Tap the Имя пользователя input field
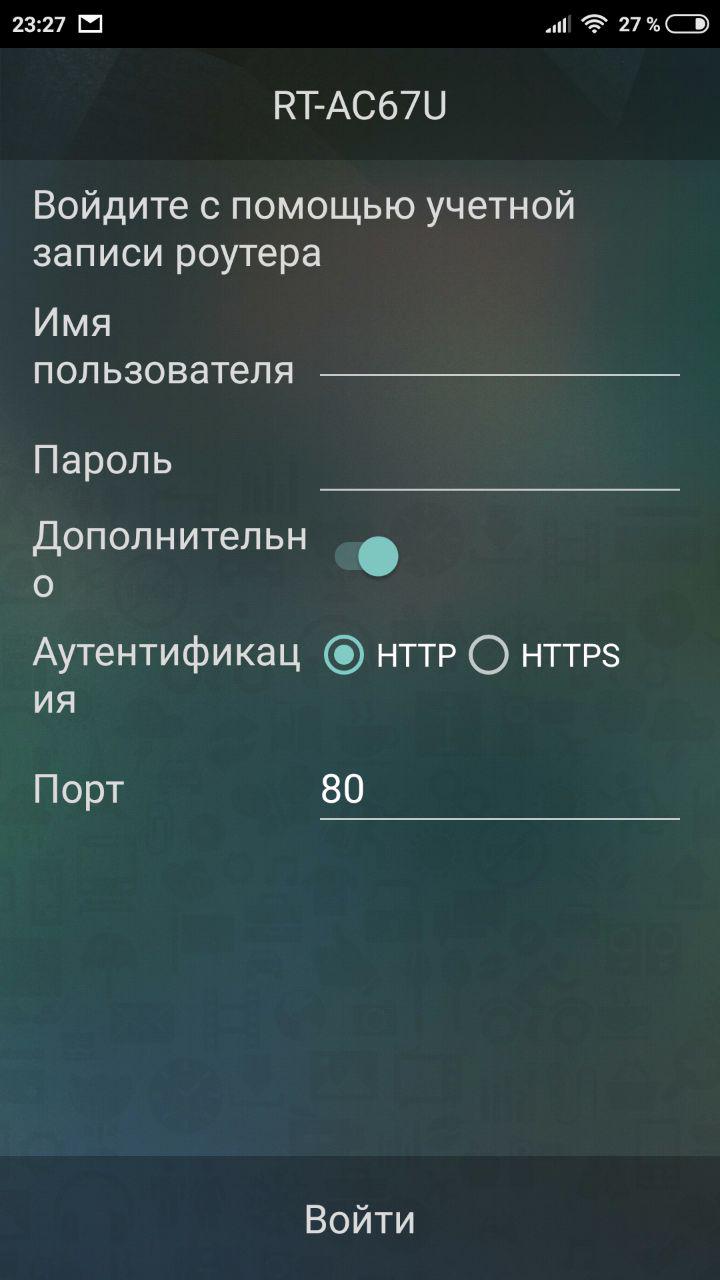 click(499, 352)
